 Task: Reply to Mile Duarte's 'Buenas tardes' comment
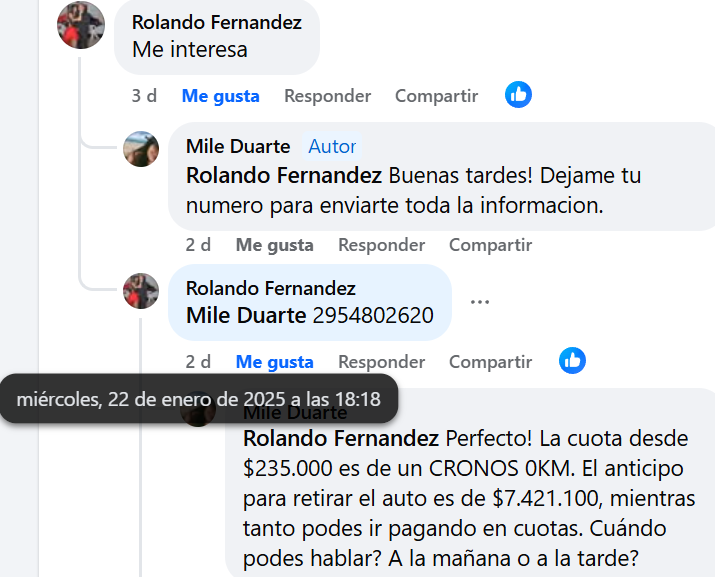[381, 244]
